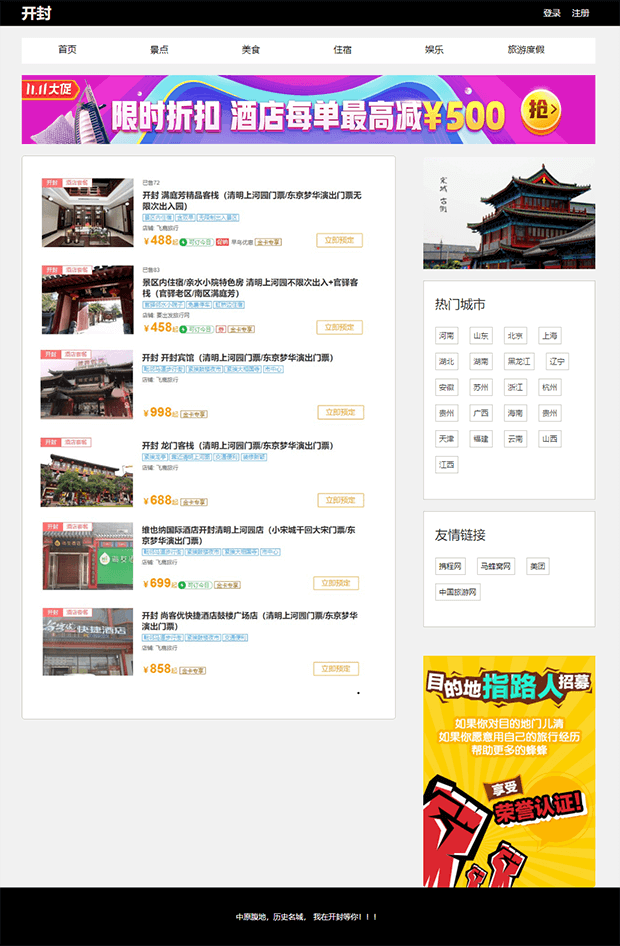The height and width of the screenshot is (946, 620).
Task: Open the 美食 section
Action: tap(250, 50)
